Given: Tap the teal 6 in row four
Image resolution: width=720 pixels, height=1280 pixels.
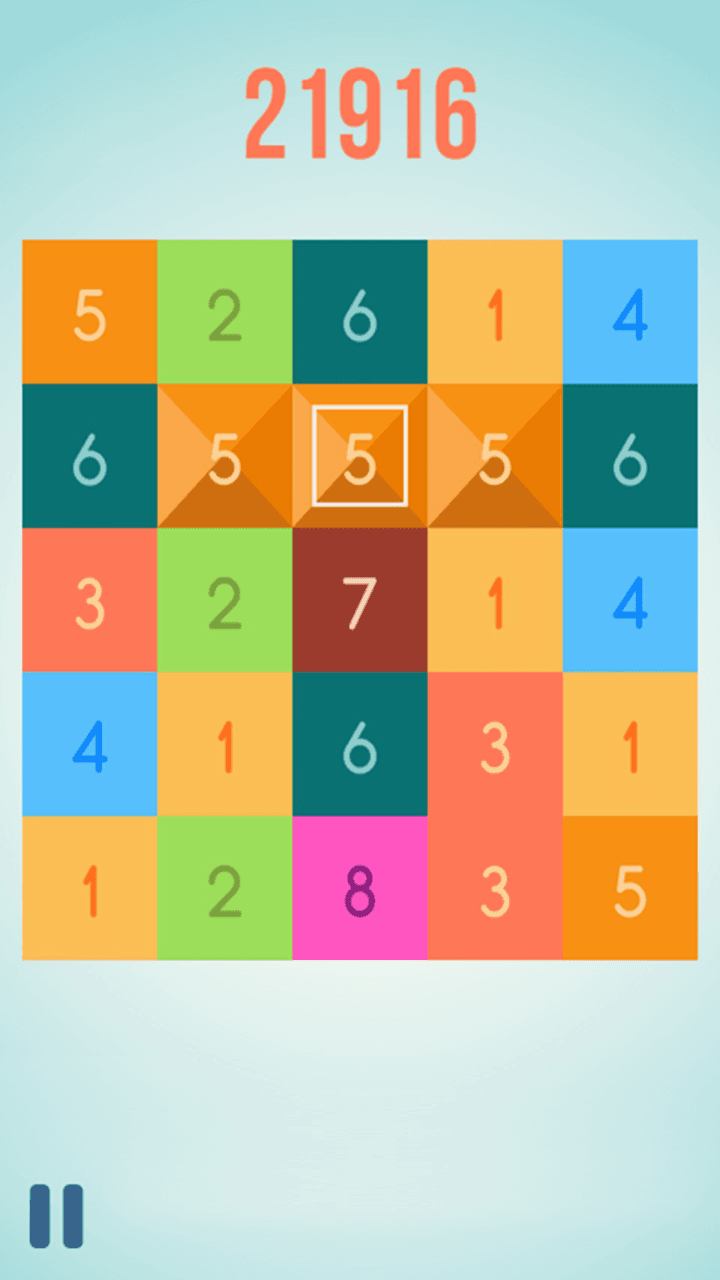Looking at the screenshot, I should pyautogui.click(x=360, y=745).
